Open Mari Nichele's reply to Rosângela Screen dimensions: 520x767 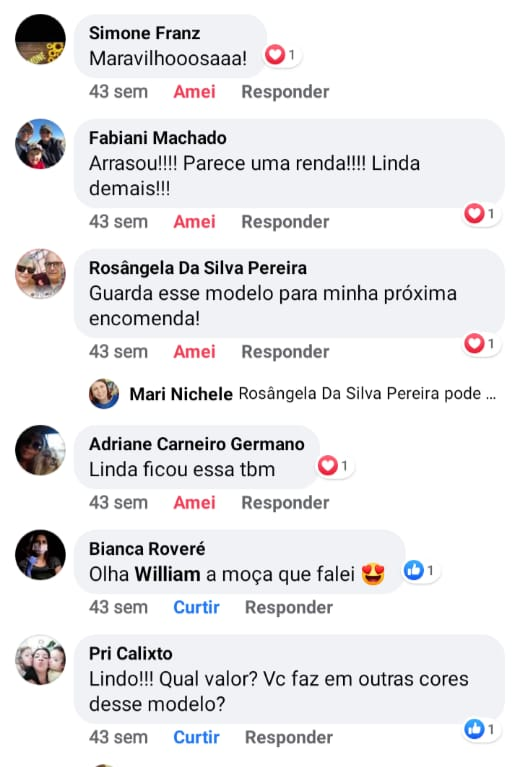coord(292,394)
